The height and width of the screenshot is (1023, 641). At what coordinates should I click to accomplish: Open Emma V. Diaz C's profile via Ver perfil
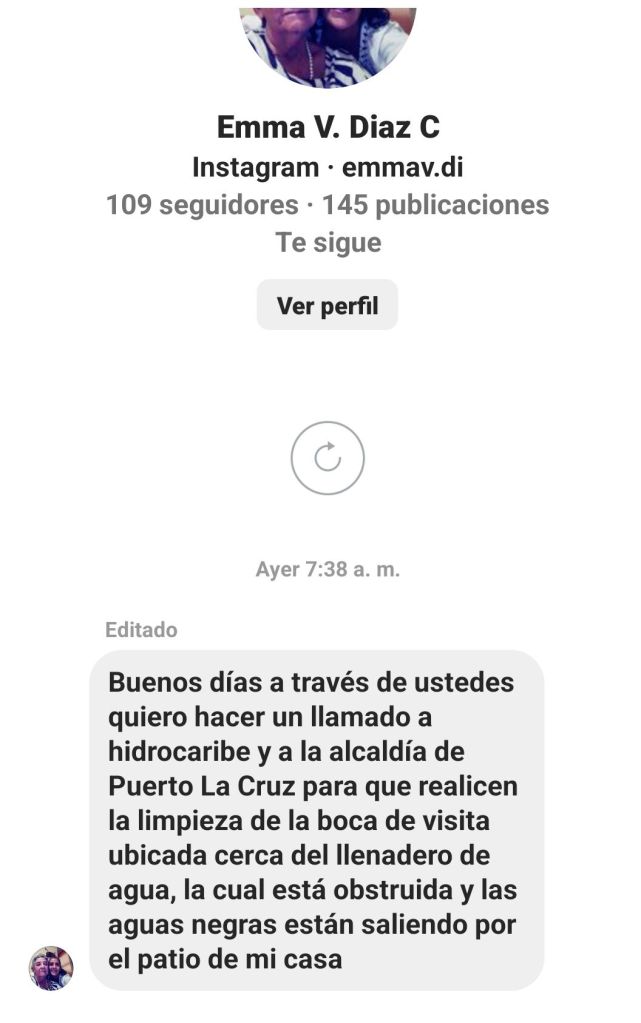click(327, 305)
